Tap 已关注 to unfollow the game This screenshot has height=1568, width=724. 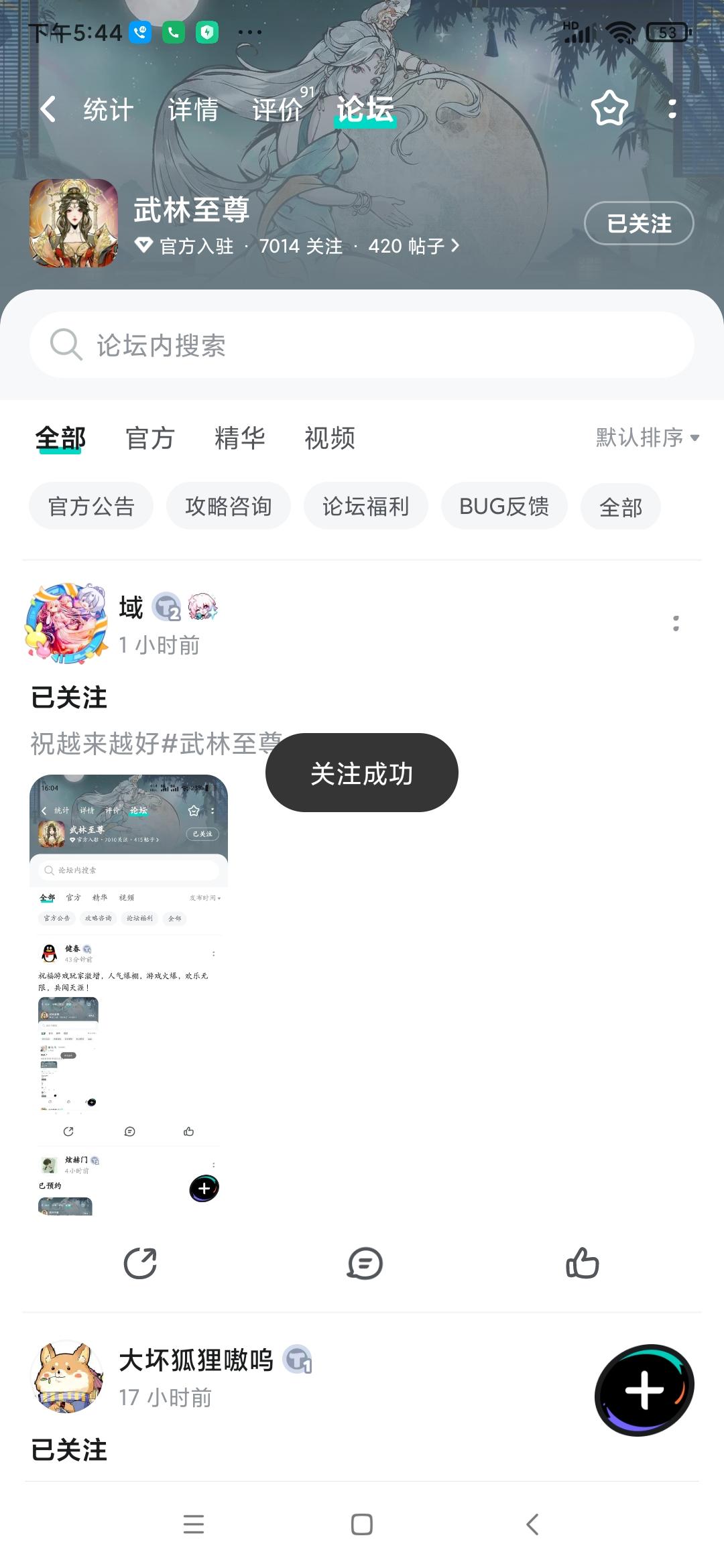pyautogui.click(x=638, y=224)
